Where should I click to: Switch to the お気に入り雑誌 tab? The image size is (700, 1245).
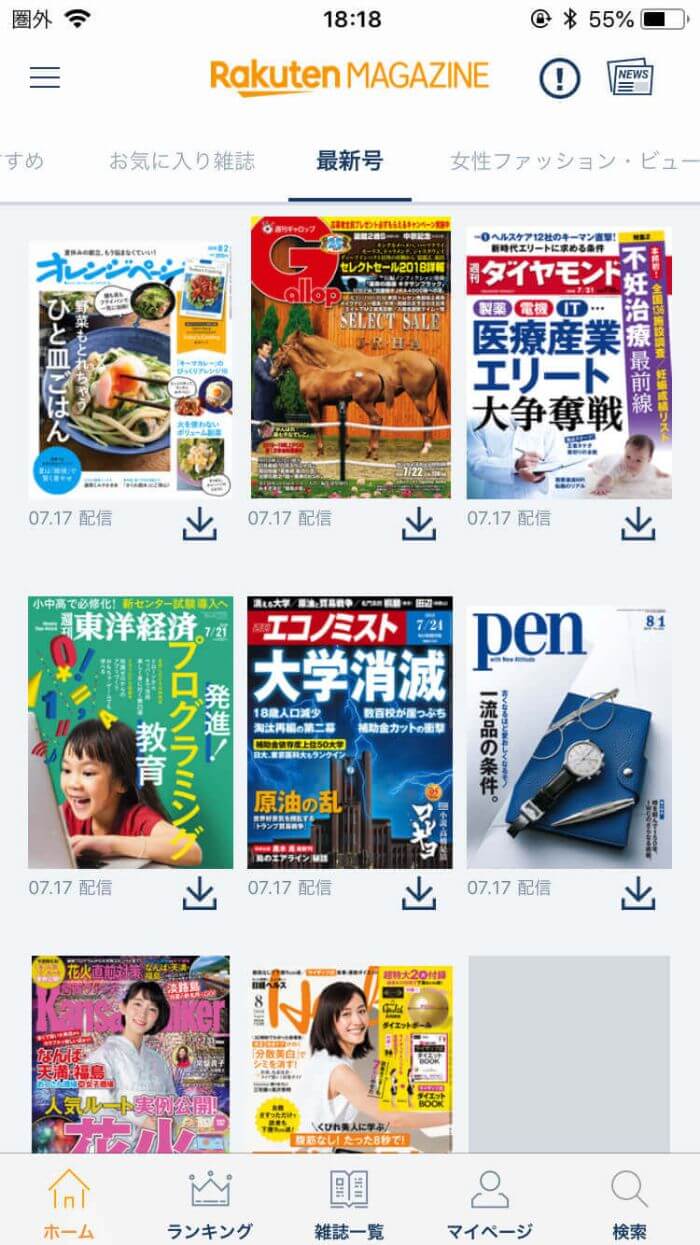[182, 161]
